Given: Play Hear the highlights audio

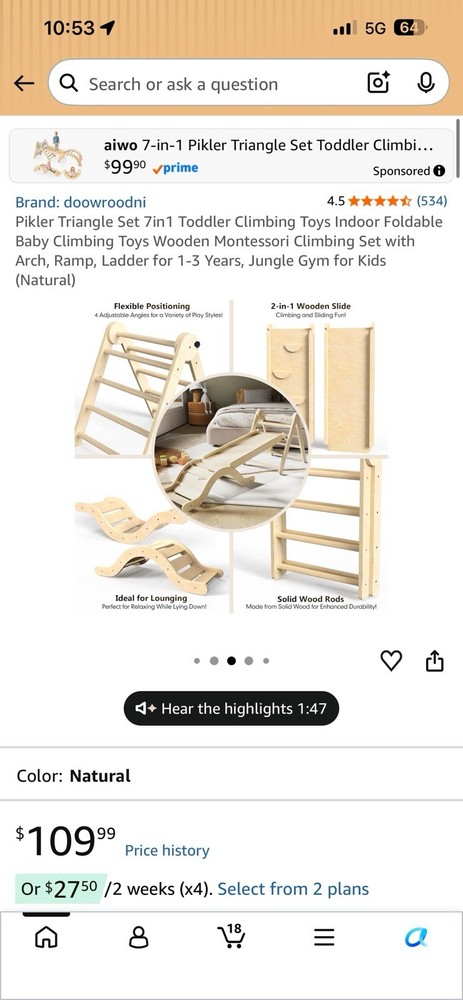Looking at the screenshot, I should [231, 709].
